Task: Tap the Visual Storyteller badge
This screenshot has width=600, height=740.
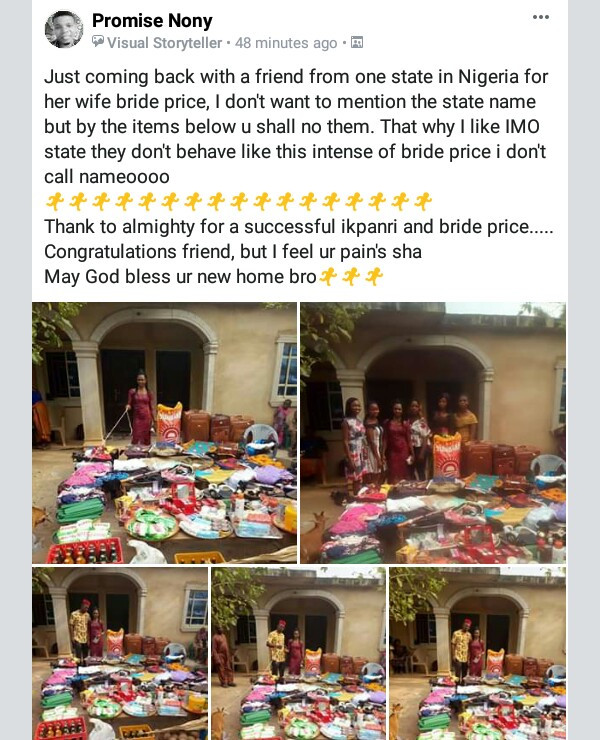Action: coord(164,43)
